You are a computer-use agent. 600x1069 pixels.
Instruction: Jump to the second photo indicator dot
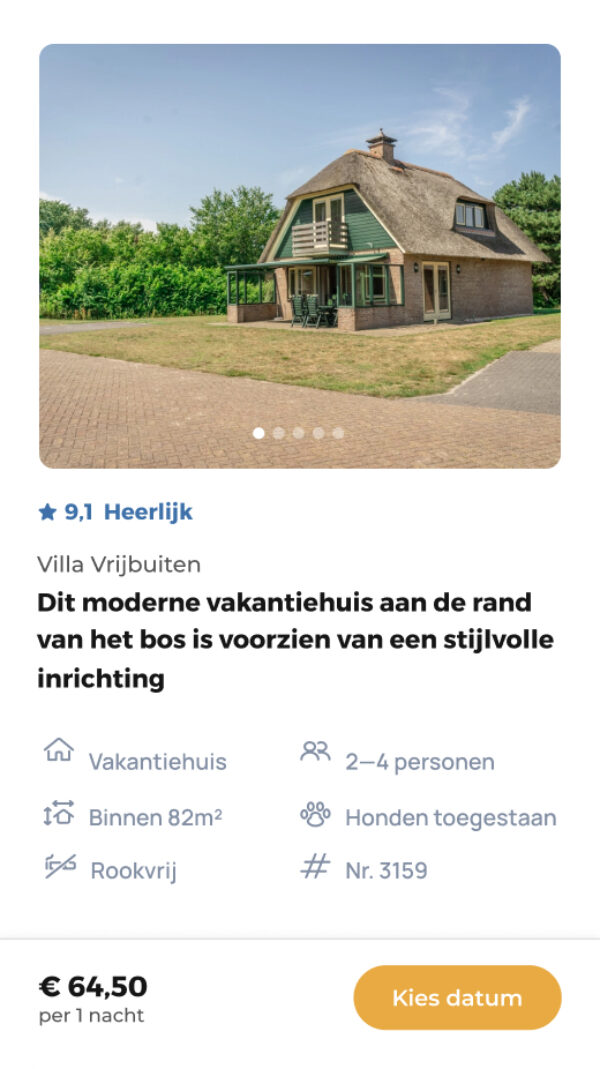(x=279, y=433)
